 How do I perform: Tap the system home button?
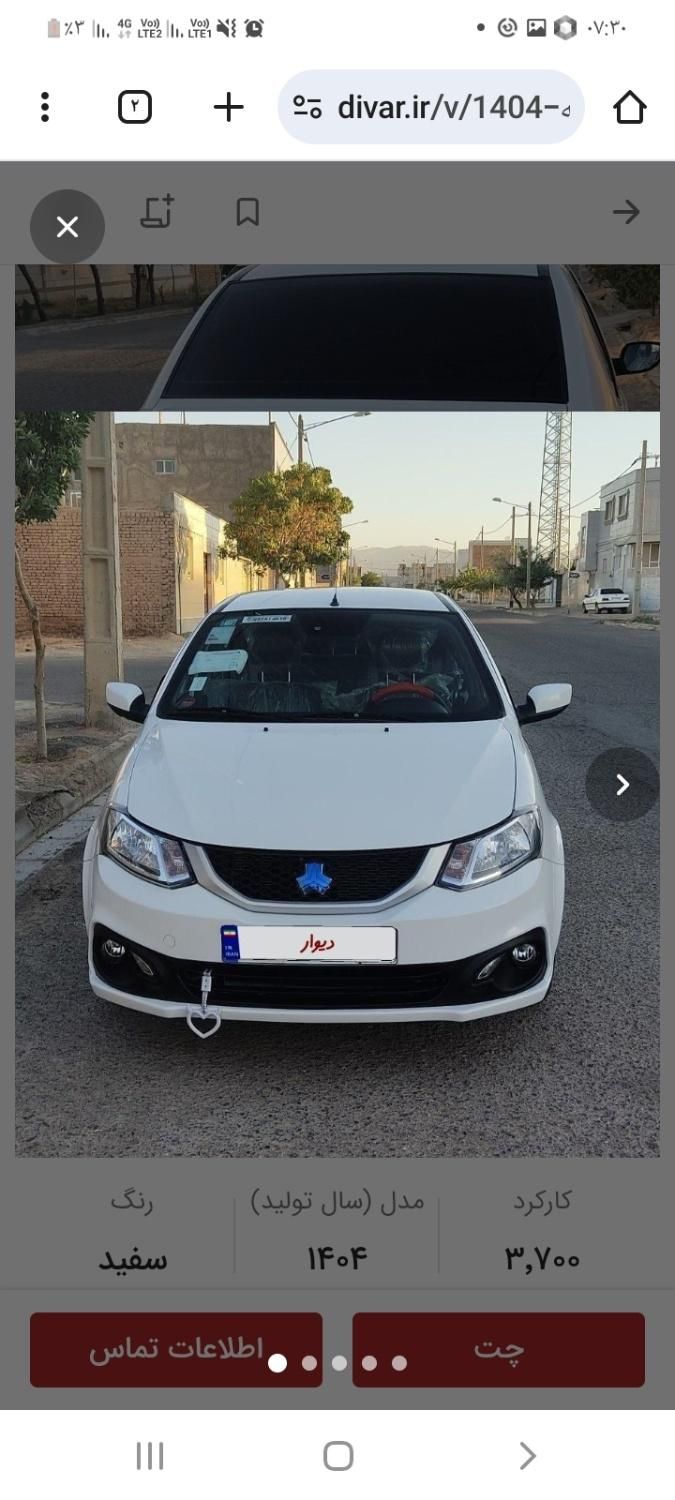pos(338,1456)
